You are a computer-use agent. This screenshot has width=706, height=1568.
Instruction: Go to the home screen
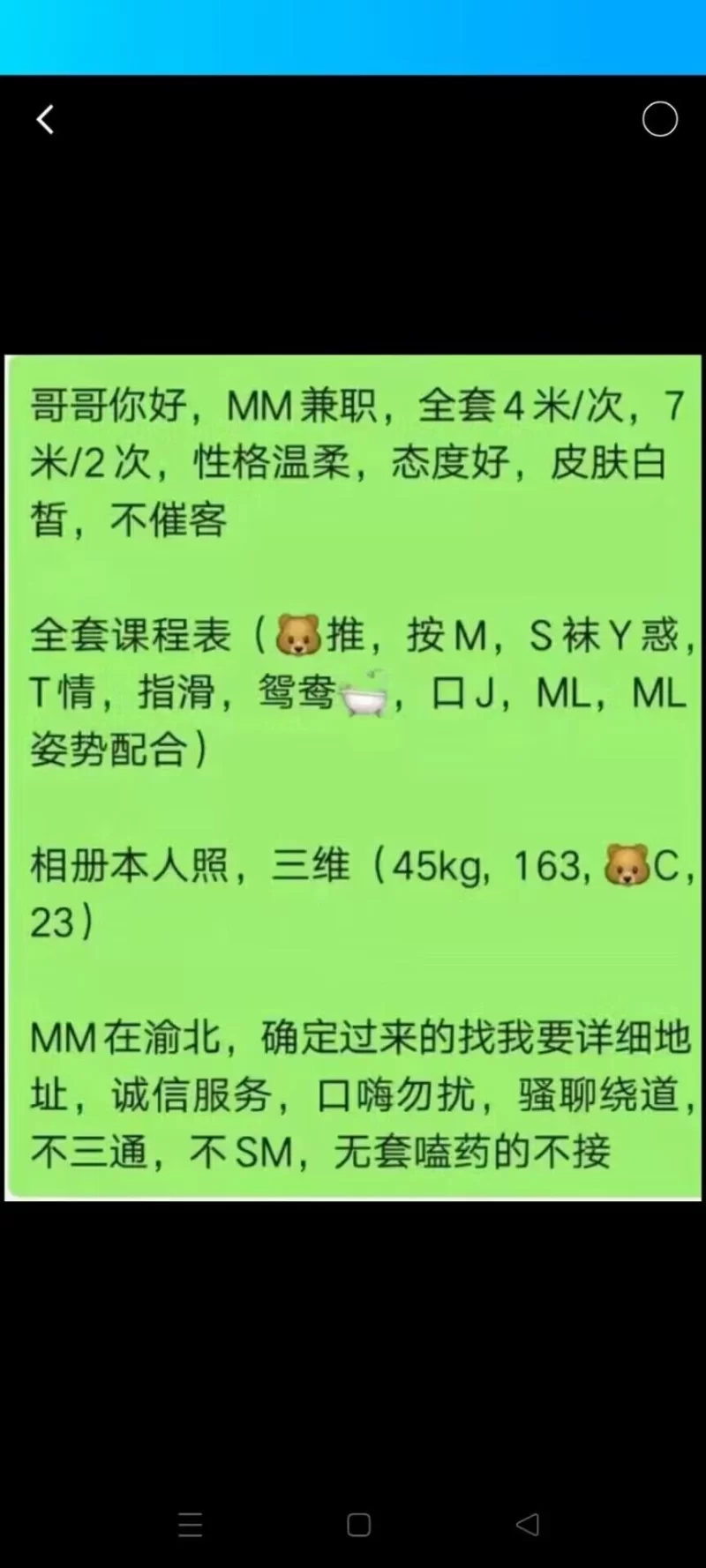[x=358, y=1525]
